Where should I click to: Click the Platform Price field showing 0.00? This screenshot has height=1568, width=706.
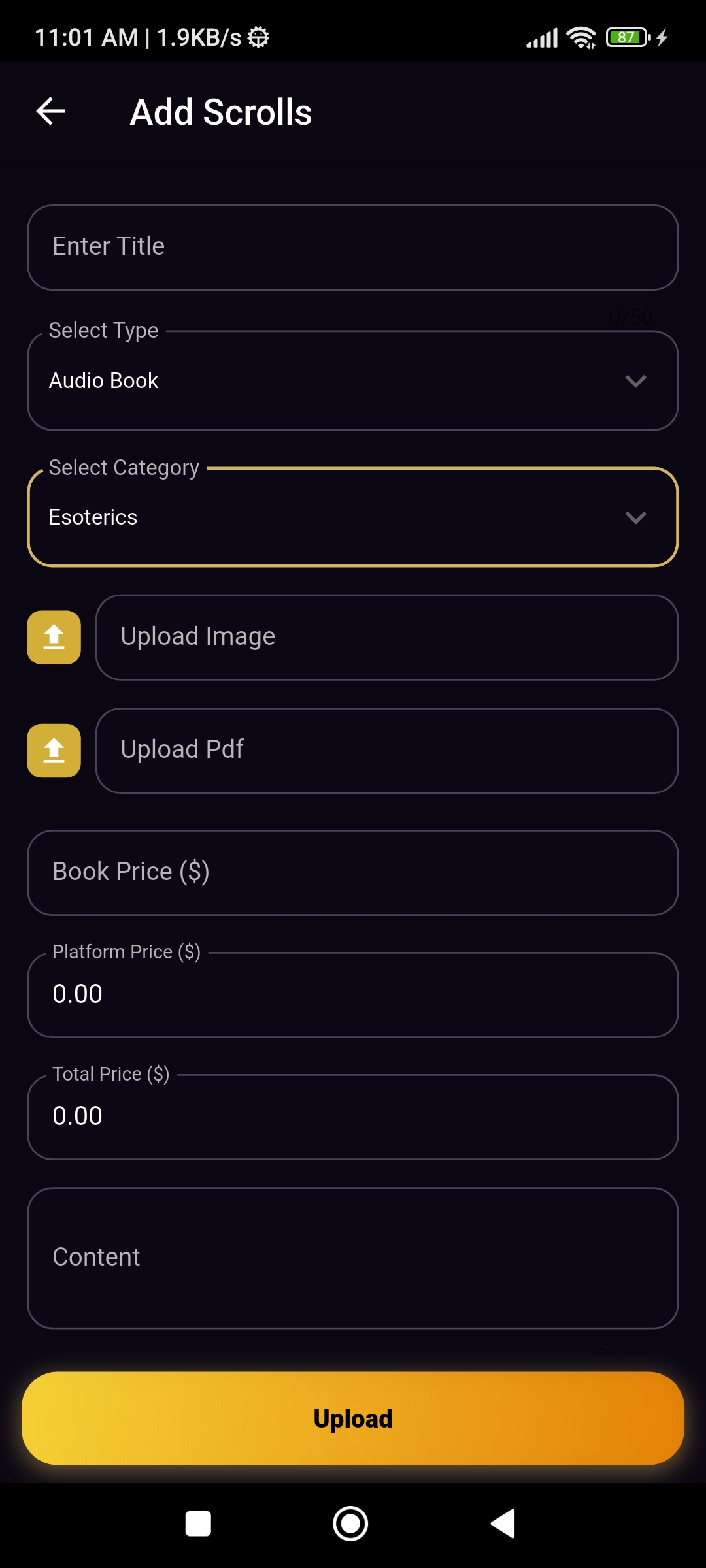click(x=353, y=994)
